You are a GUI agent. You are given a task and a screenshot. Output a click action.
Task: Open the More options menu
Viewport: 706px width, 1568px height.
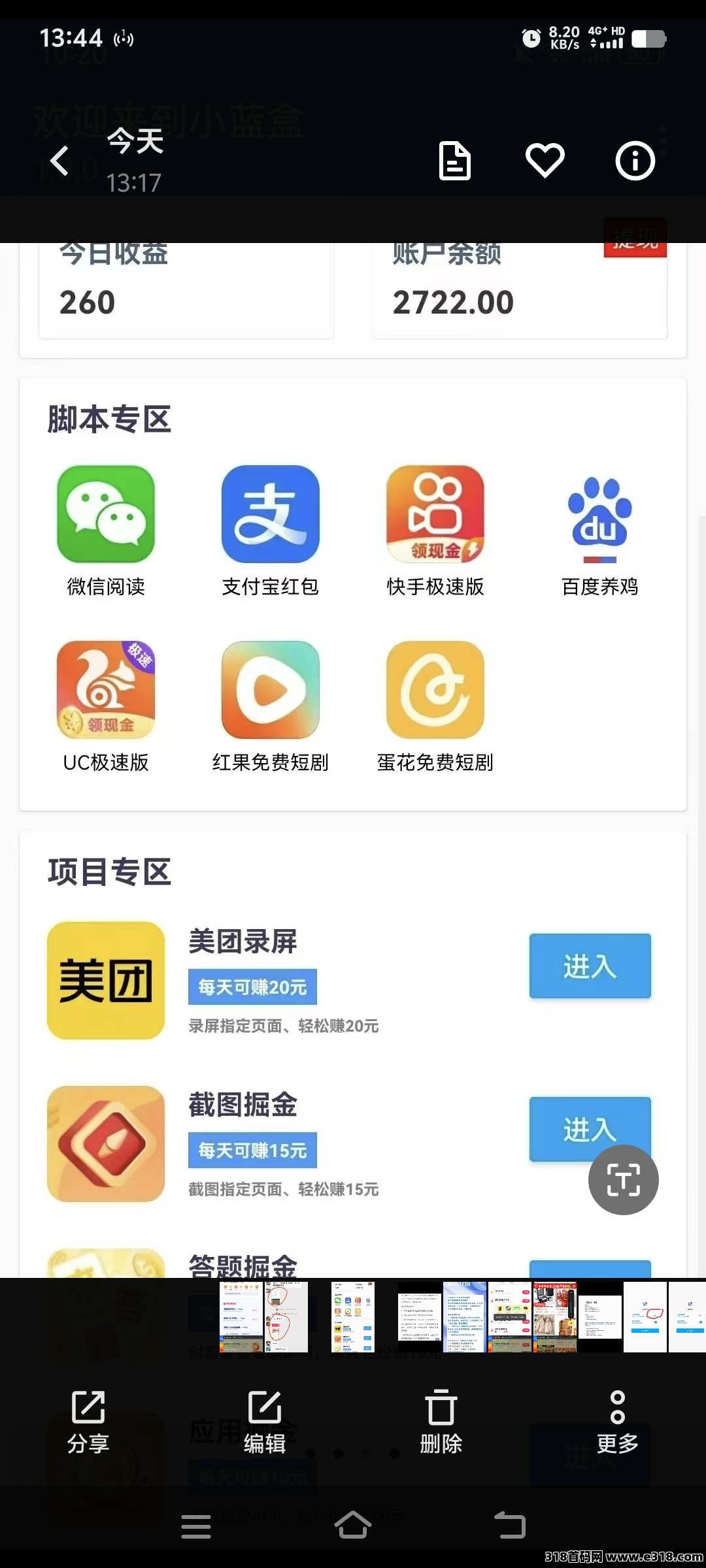[617, 1422]
